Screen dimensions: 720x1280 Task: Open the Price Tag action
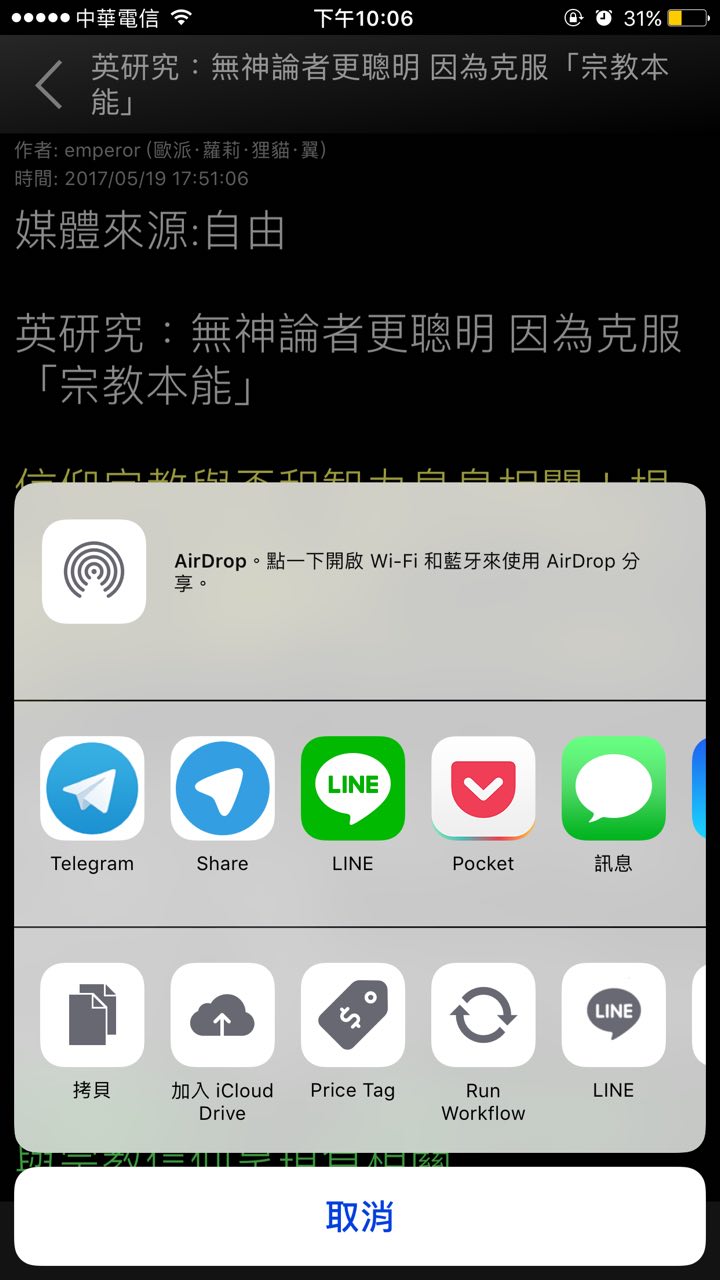(x=352, y=1015)
